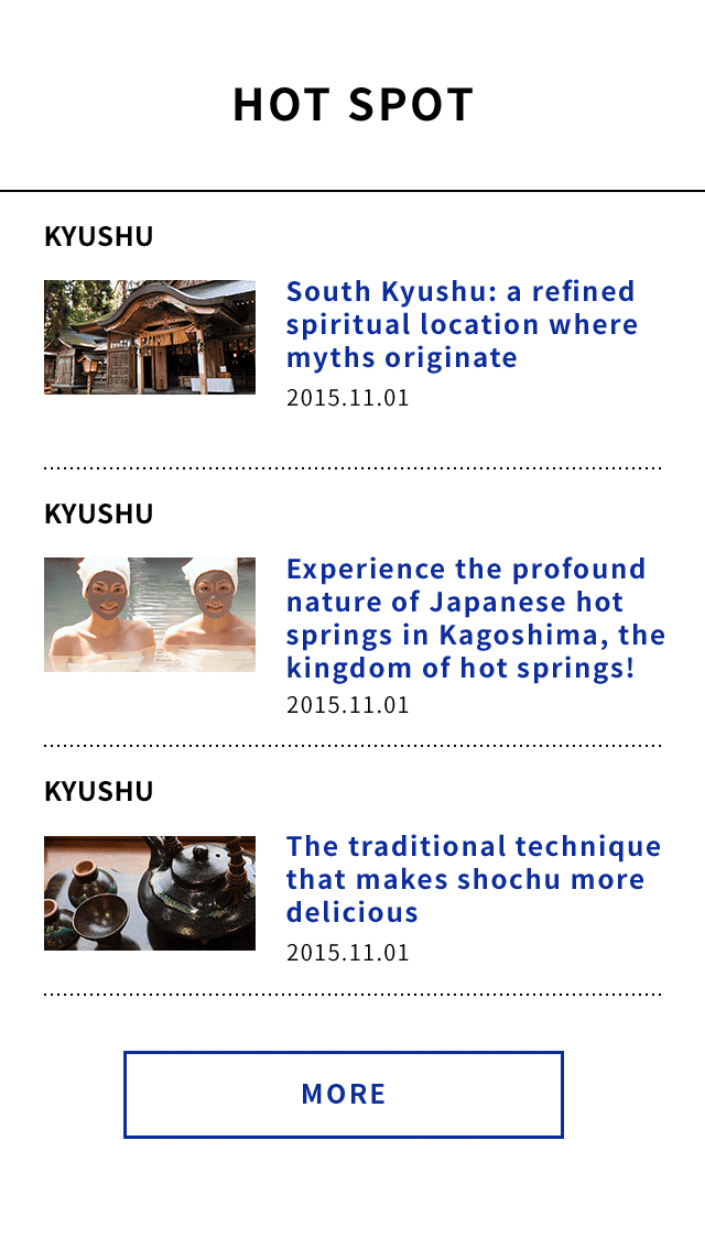
Task: Tap the black teapot thumbnail
Action: 150,892
